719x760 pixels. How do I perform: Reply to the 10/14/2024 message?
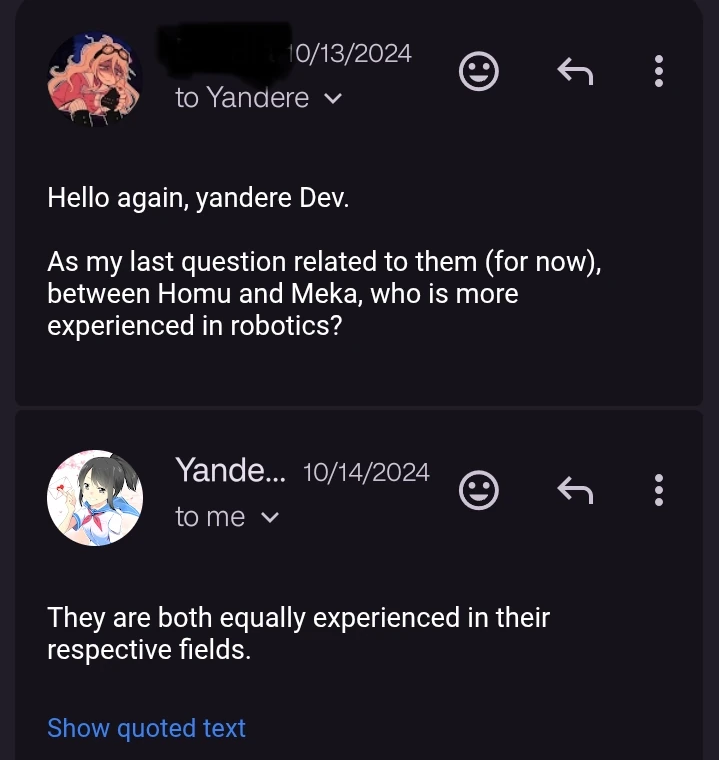[x=575, y=490]
